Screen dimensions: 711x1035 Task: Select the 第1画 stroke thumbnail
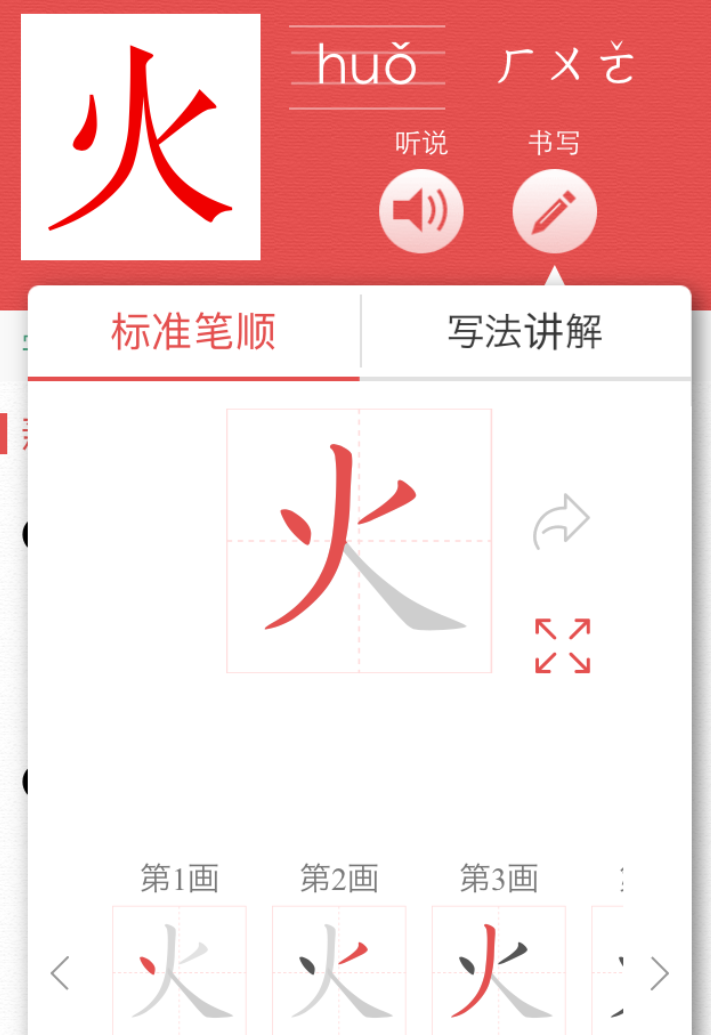click(x=179, y=968)
